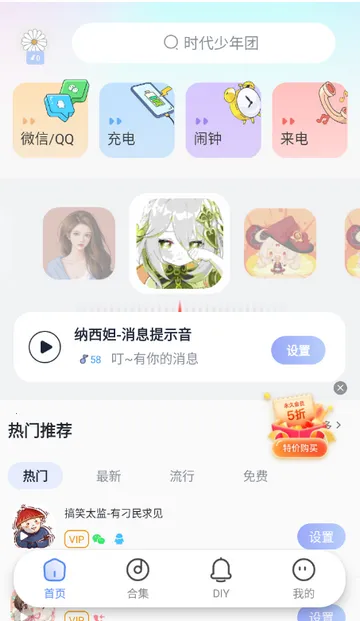Open the 充电 sound category
This screenshot has width=360, height=621.
click(x=137, y=120)
